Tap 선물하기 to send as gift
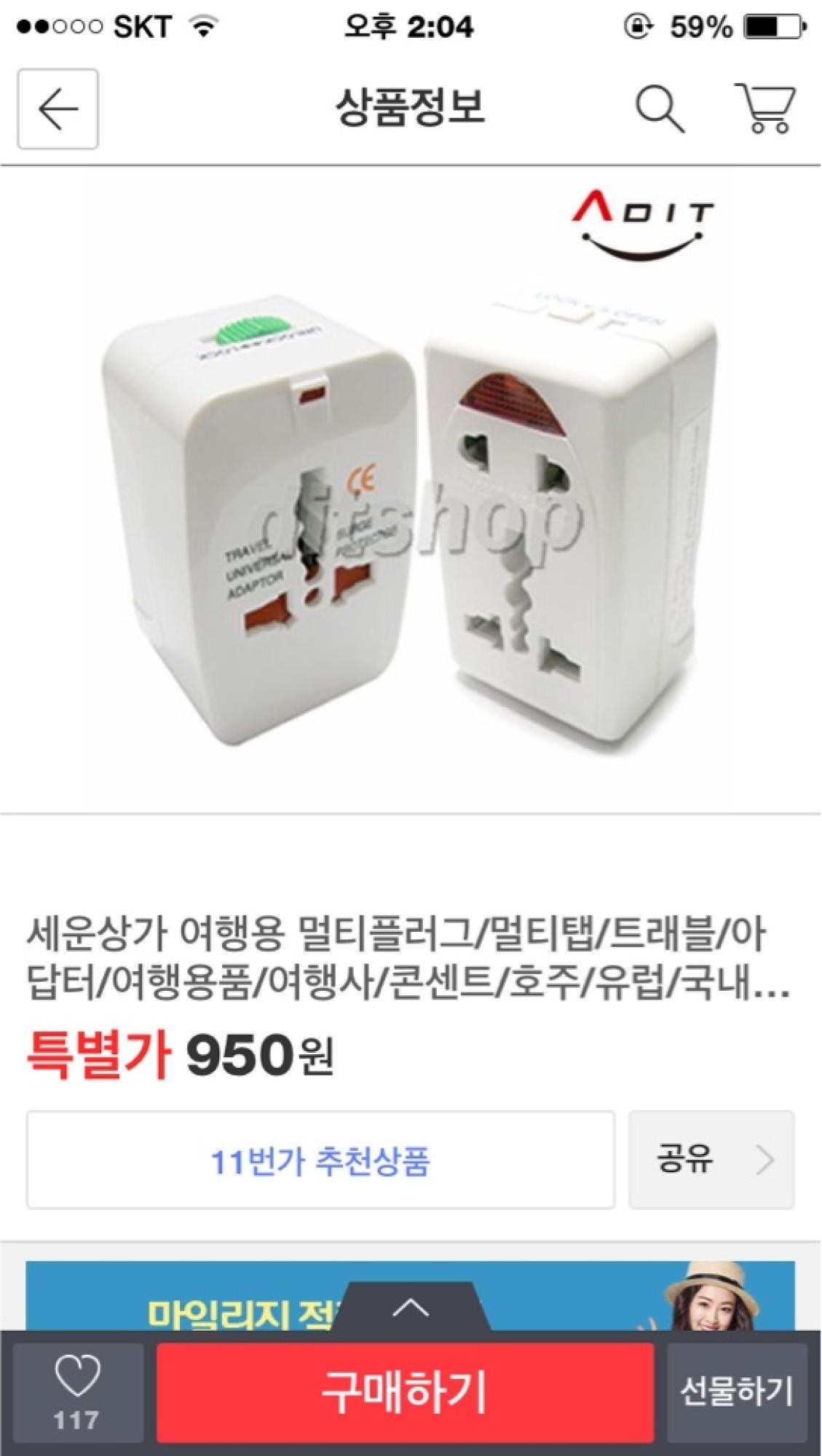The width and height of the screenshot is (822, 1456). pyautogui.click(x=736, y=1392)
